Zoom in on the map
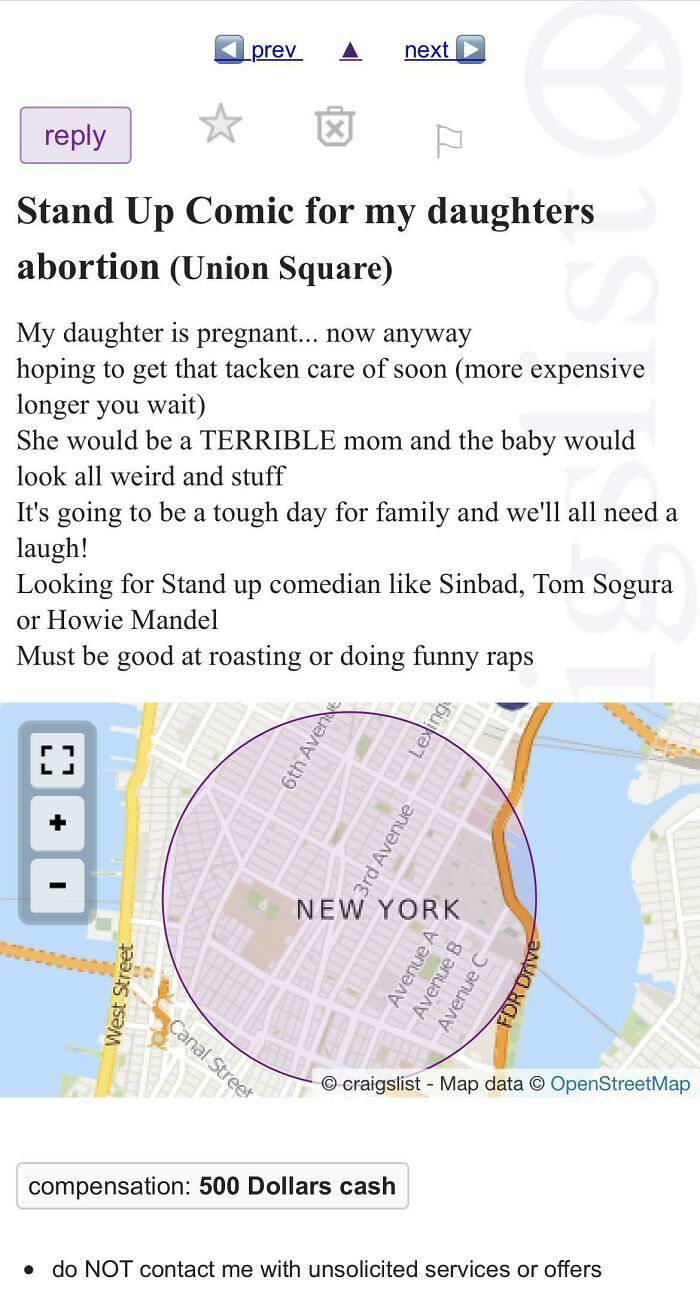 click(57, 823)
